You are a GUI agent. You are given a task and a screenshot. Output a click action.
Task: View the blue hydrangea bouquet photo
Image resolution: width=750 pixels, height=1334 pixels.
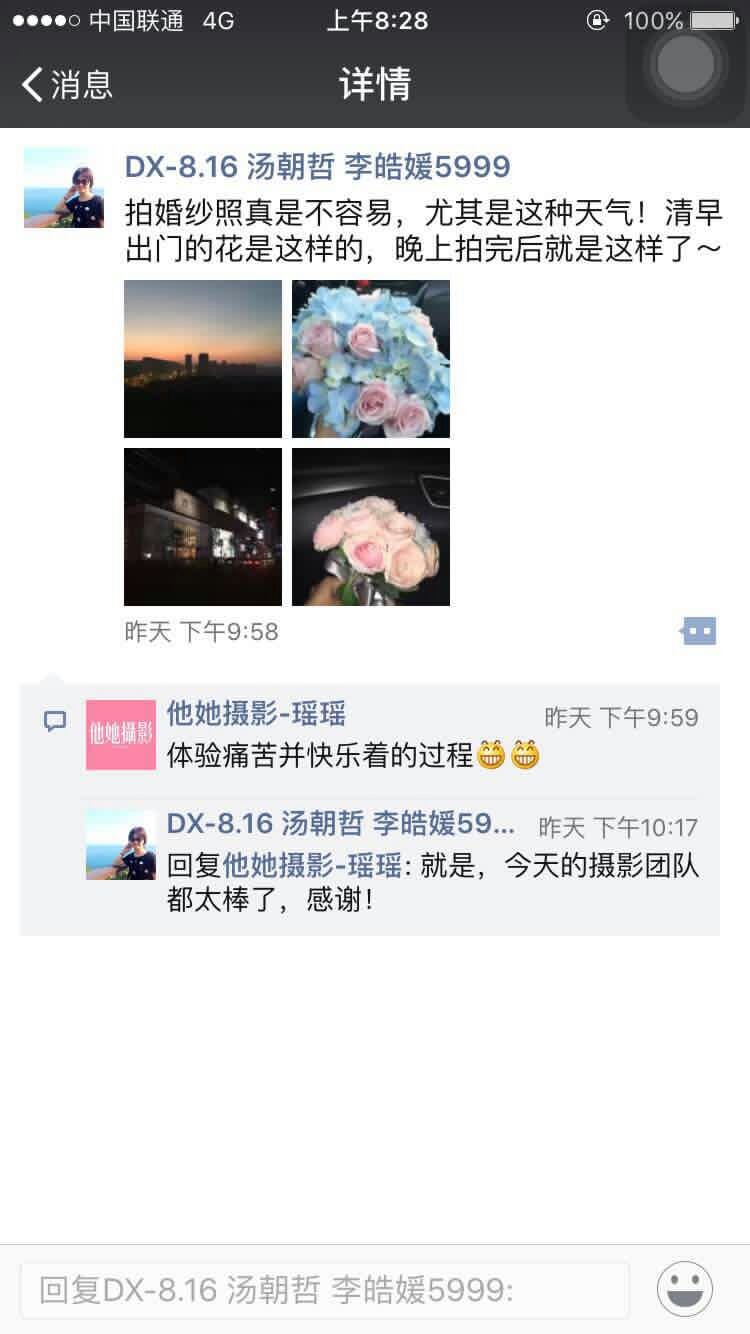(371, 359)
